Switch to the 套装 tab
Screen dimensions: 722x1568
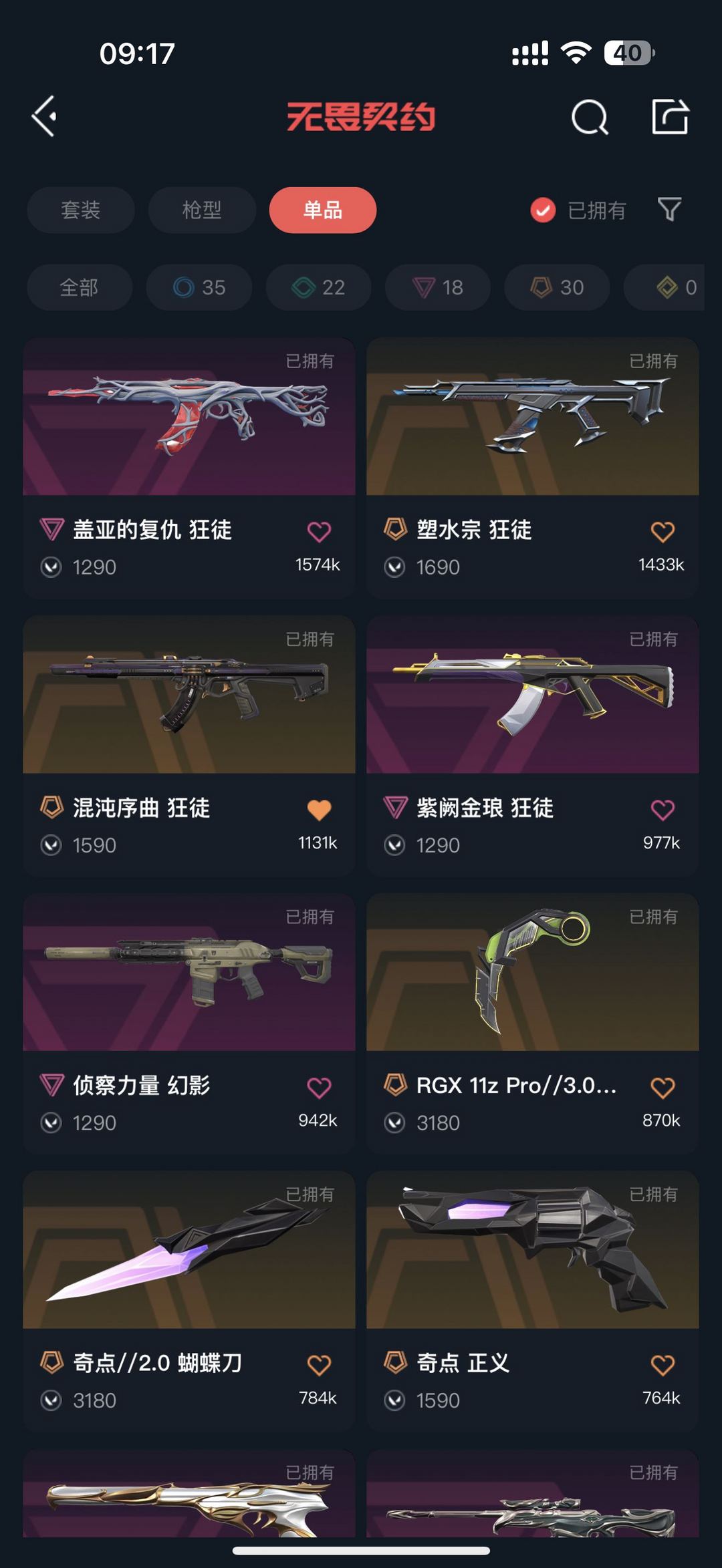click(x=81, y=210)
